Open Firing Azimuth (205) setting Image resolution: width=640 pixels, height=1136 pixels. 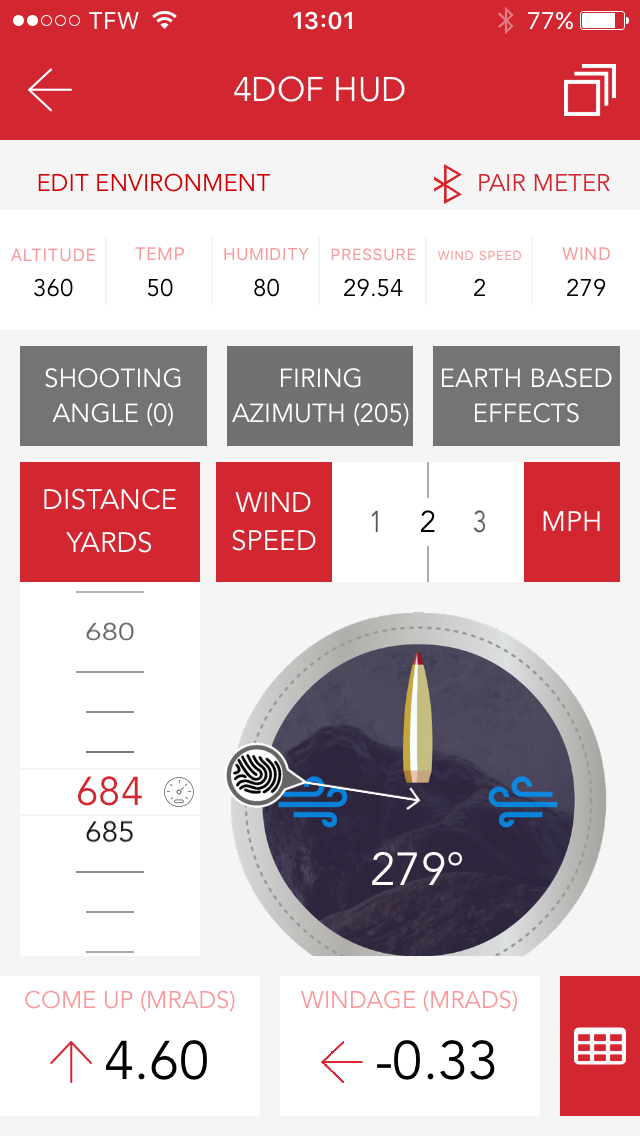point(320,396)
